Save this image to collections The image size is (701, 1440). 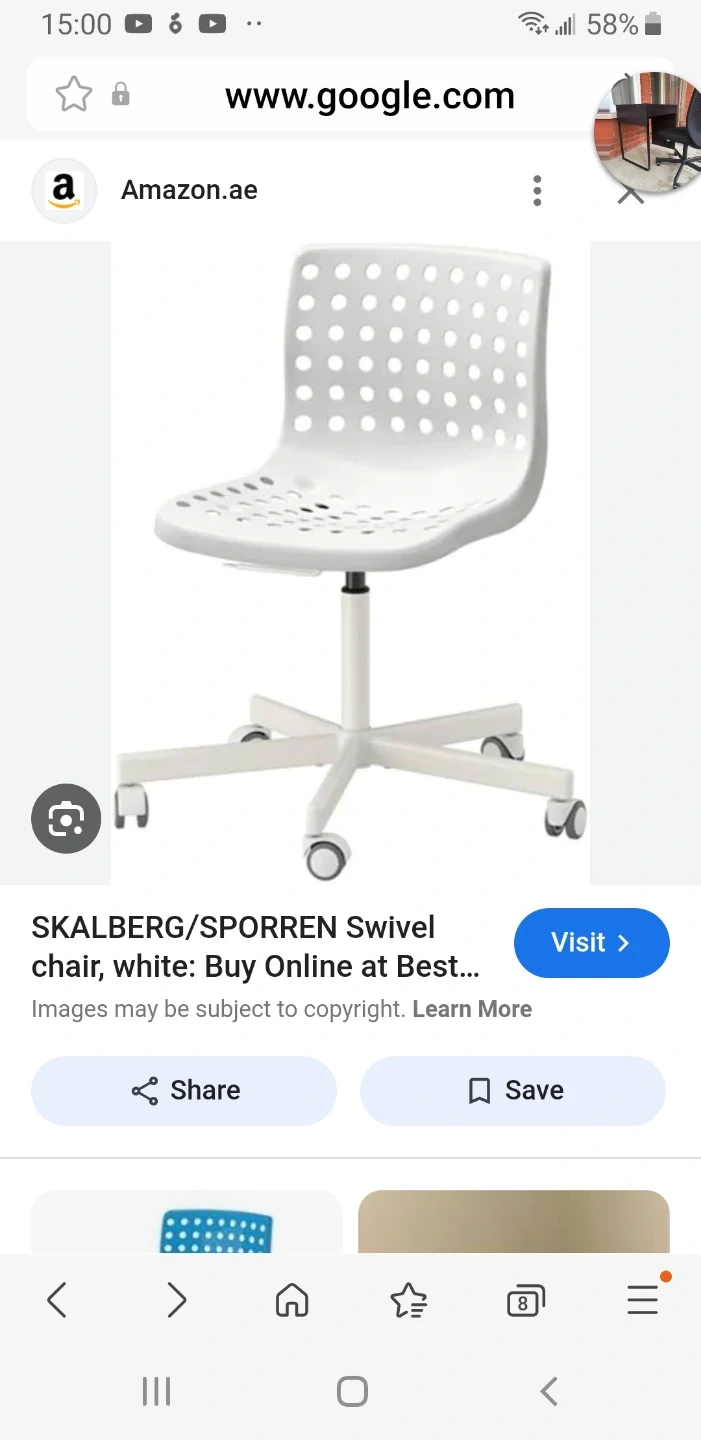click(x=513, y=1090)
